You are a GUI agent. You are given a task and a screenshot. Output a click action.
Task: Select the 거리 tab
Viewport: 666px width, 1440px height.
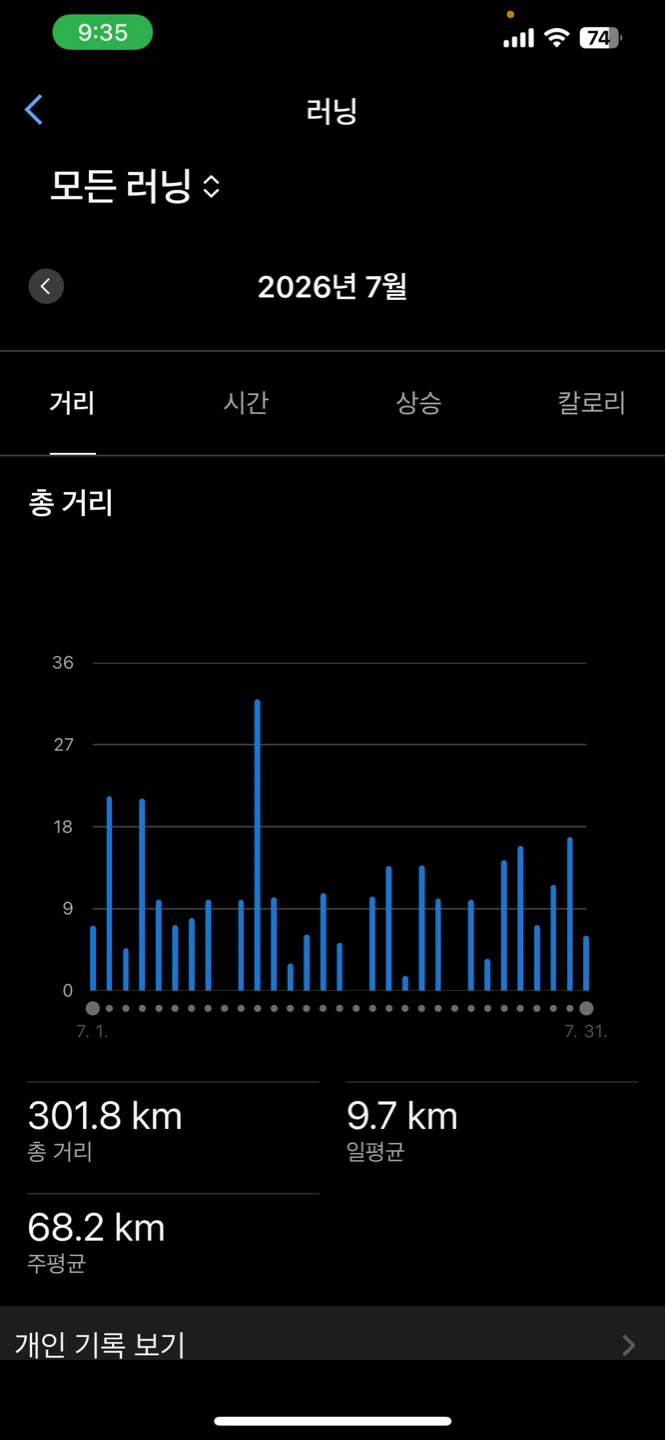(x=73, y=403)
